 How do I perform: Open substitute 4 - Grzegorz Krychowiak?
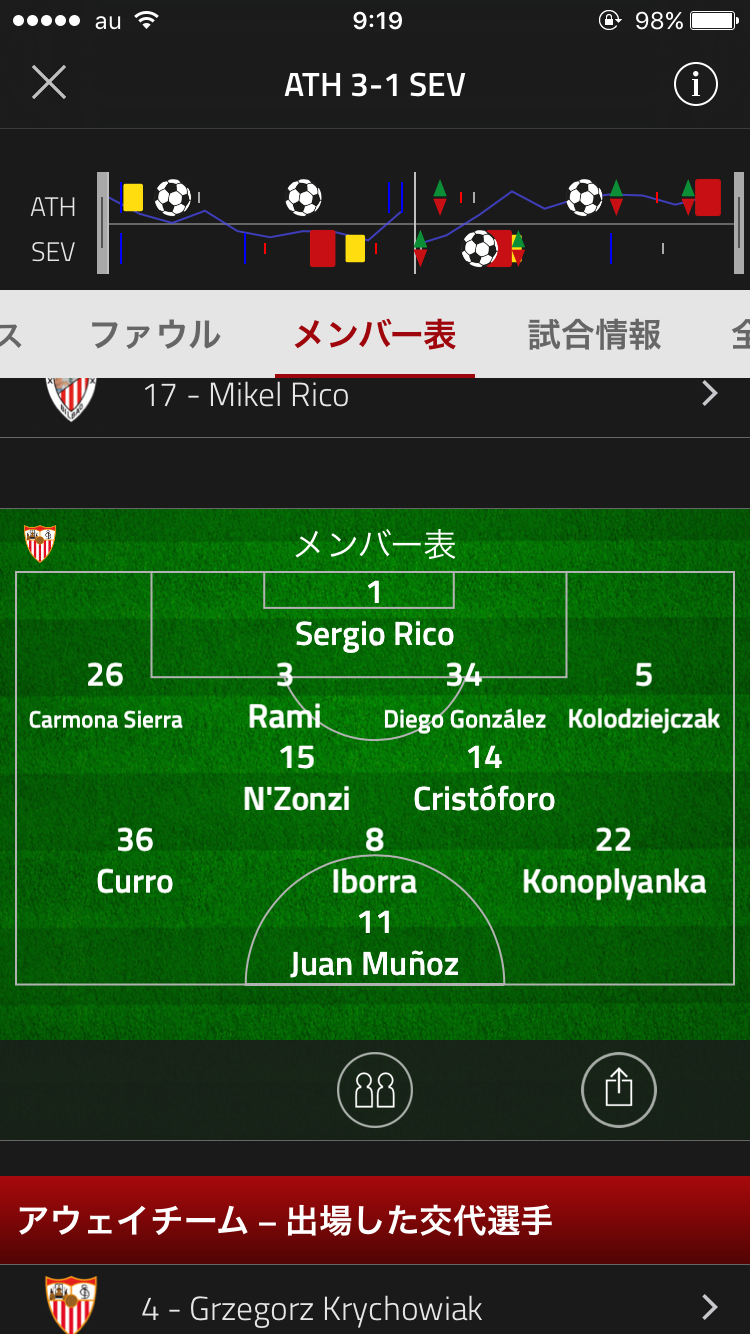pos(375,1307)
